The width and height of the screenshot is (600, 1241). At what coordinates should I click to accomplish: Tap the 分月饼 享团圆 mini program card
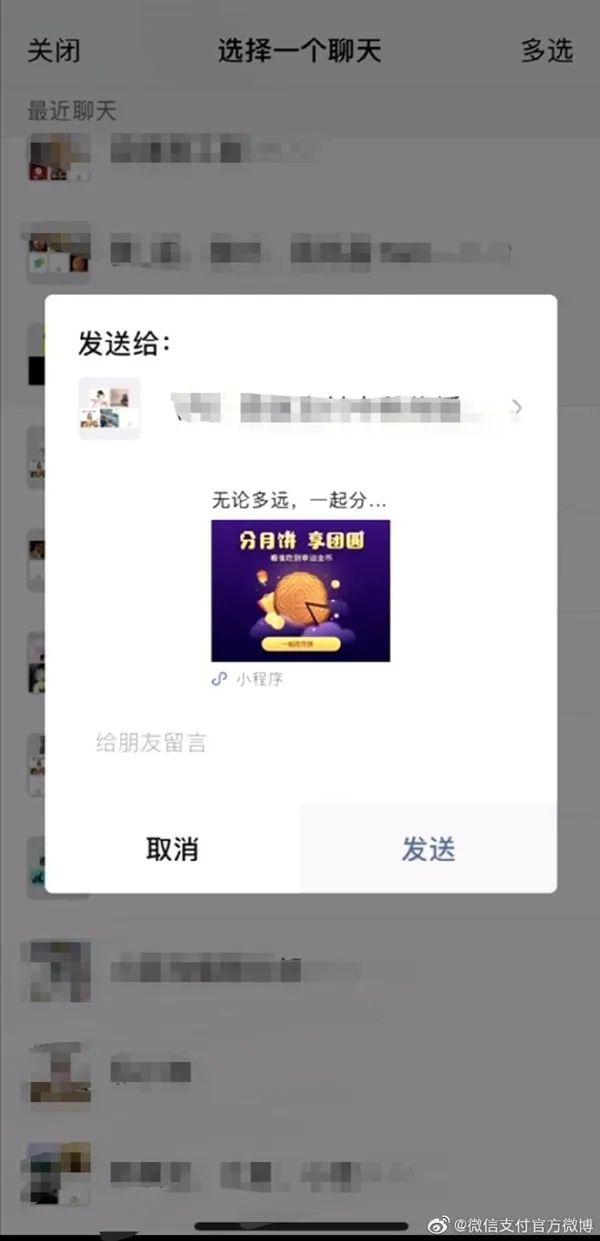point(300,590)
